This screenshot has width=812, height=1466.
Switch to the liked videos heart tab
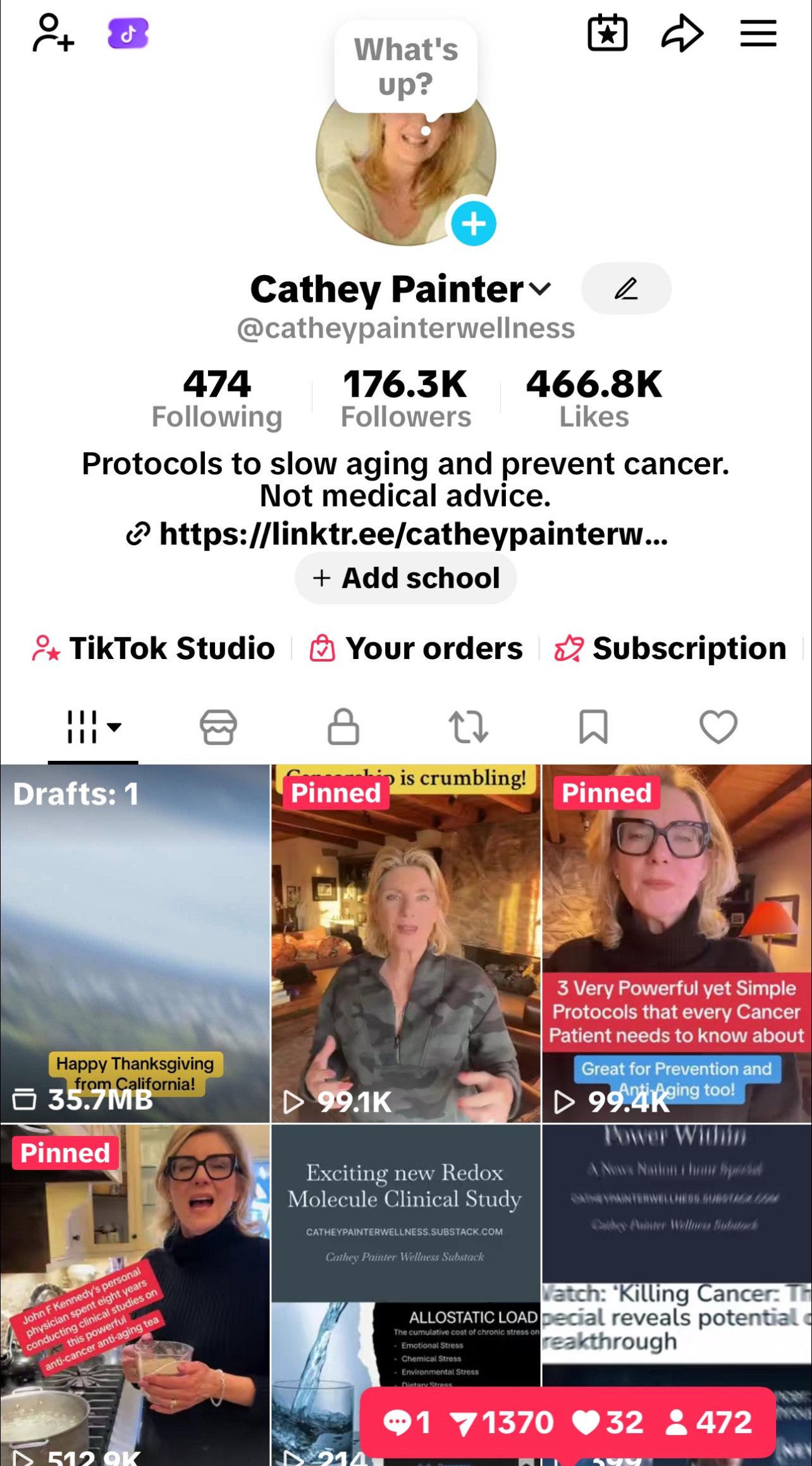click(x=718, y=727)
